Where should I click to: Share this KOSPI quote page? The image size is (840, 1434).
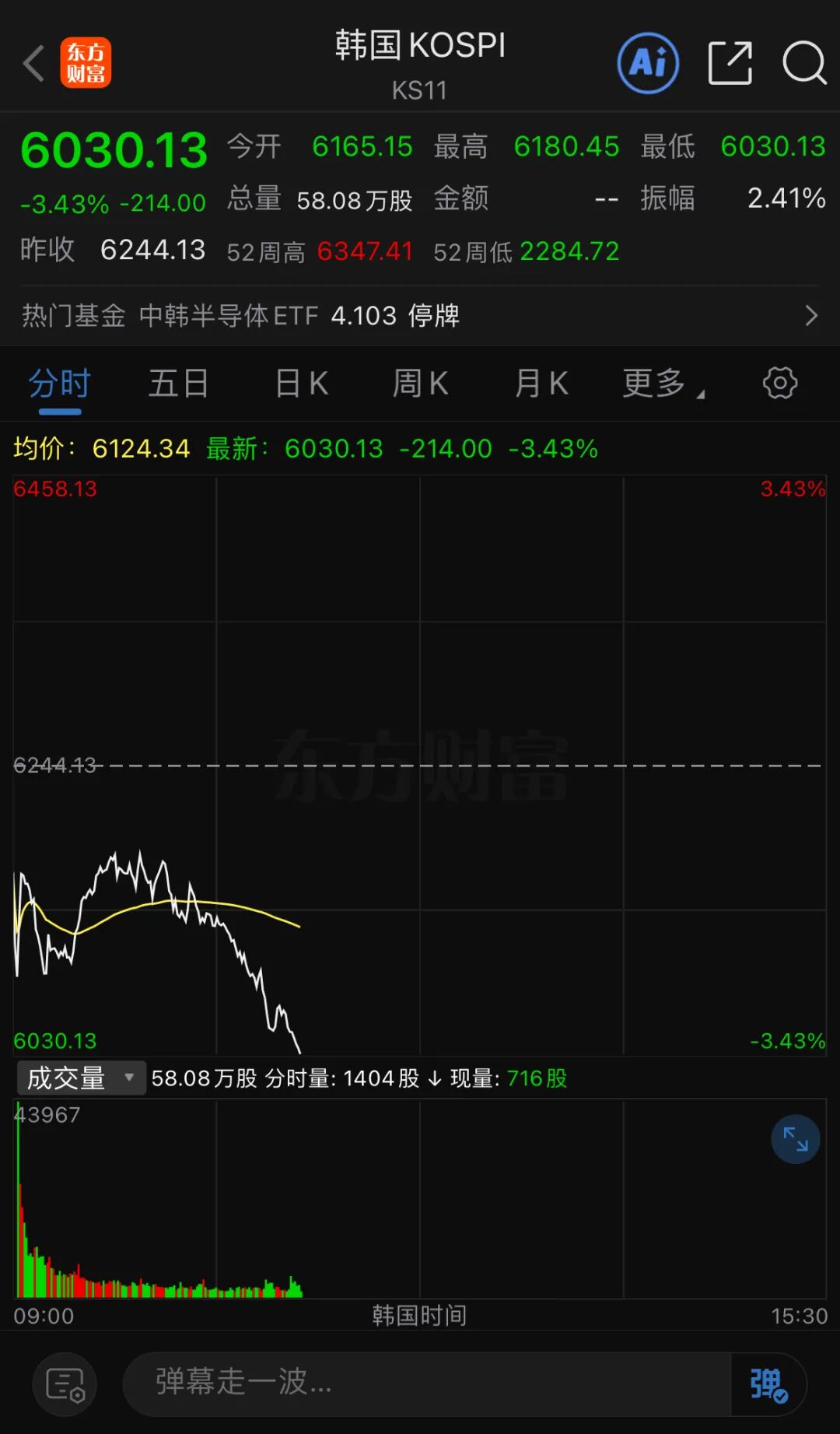[730, 63]
